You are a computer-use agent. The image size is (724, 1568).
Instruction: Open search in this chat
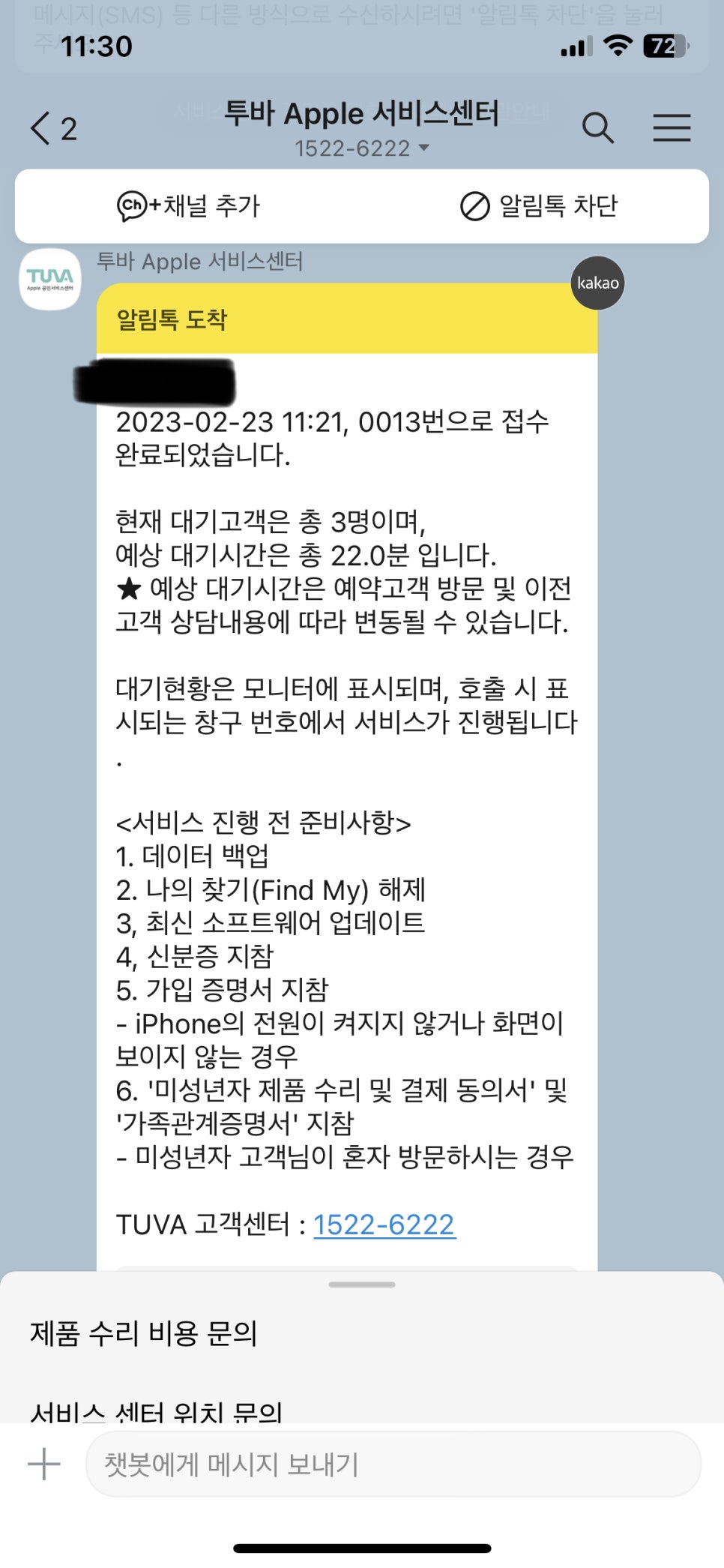597,128
